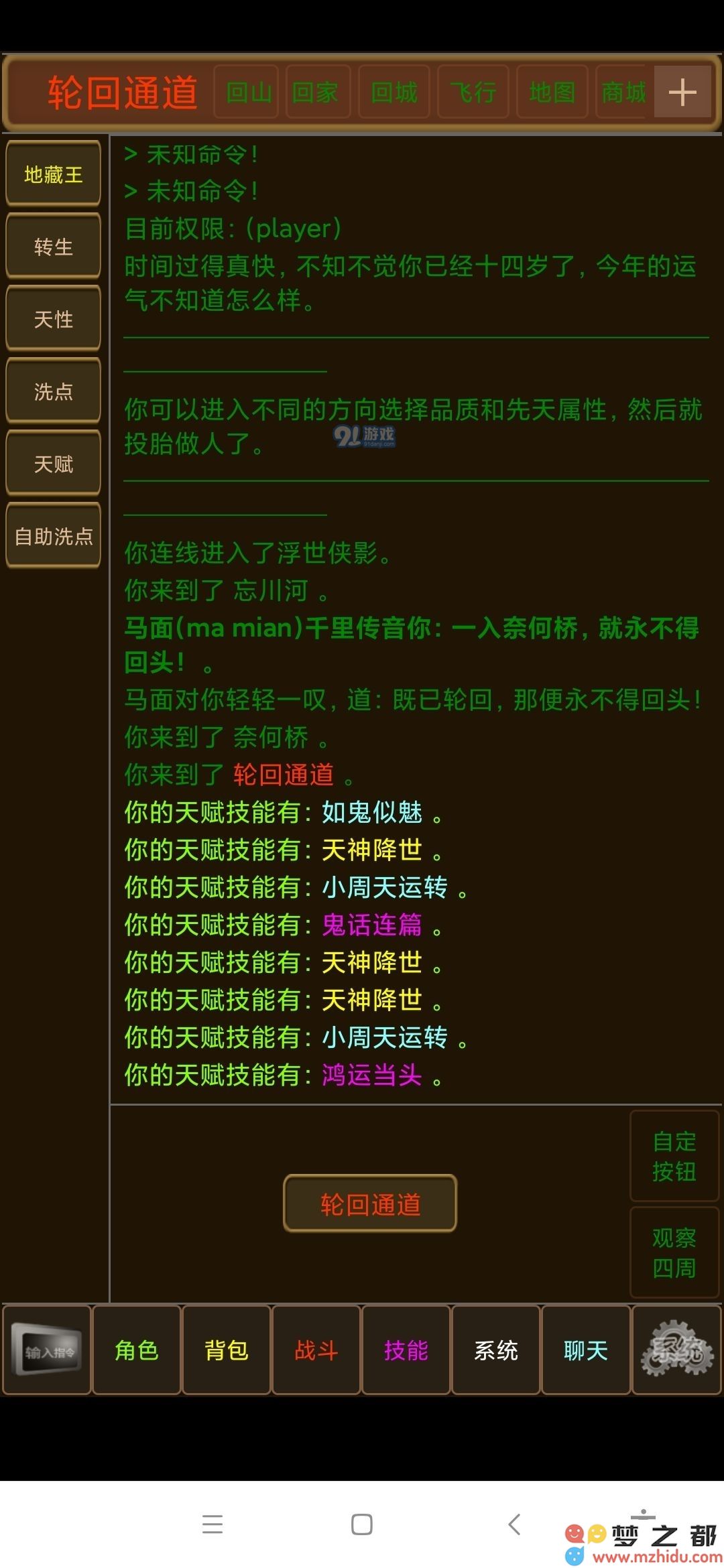
Task: Open the 天赋 option
Action: [x=53, y=464]
